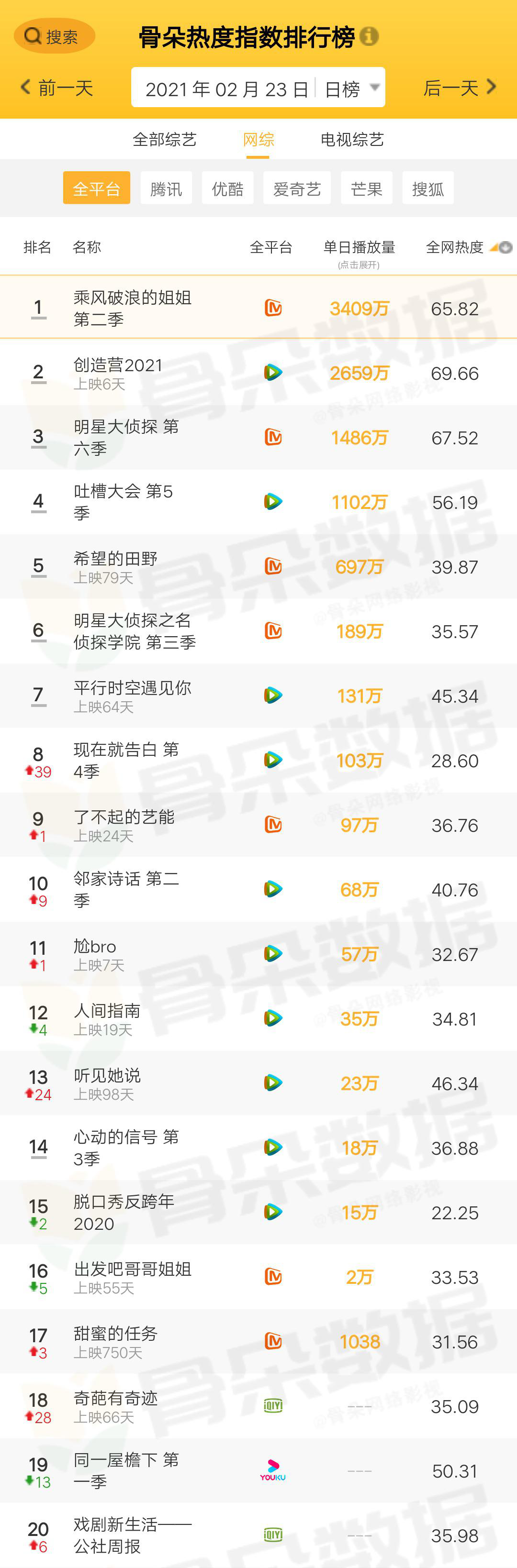
Task: Select the 优酷 platform chip
Action: tap(227, 188)
